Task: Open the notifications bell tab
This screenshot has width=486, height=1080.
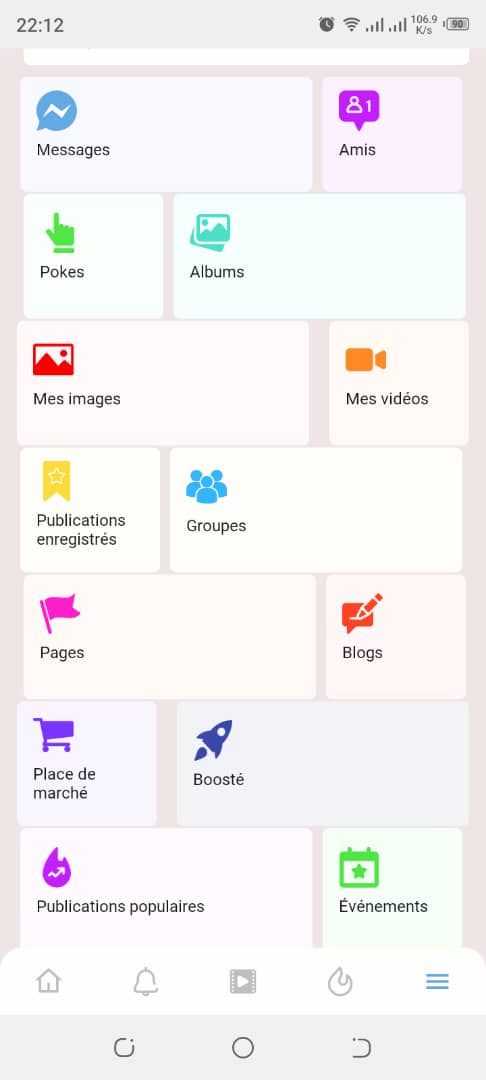Action: (x=146, y=981)
